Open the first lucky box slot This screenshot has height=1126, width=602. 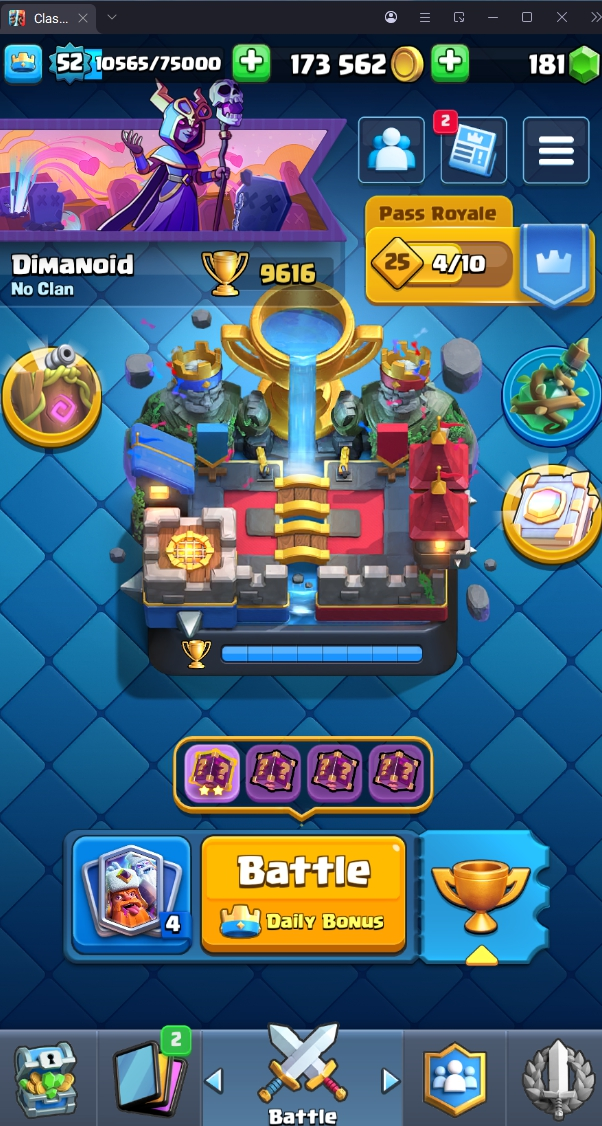[x=212, y=774]
